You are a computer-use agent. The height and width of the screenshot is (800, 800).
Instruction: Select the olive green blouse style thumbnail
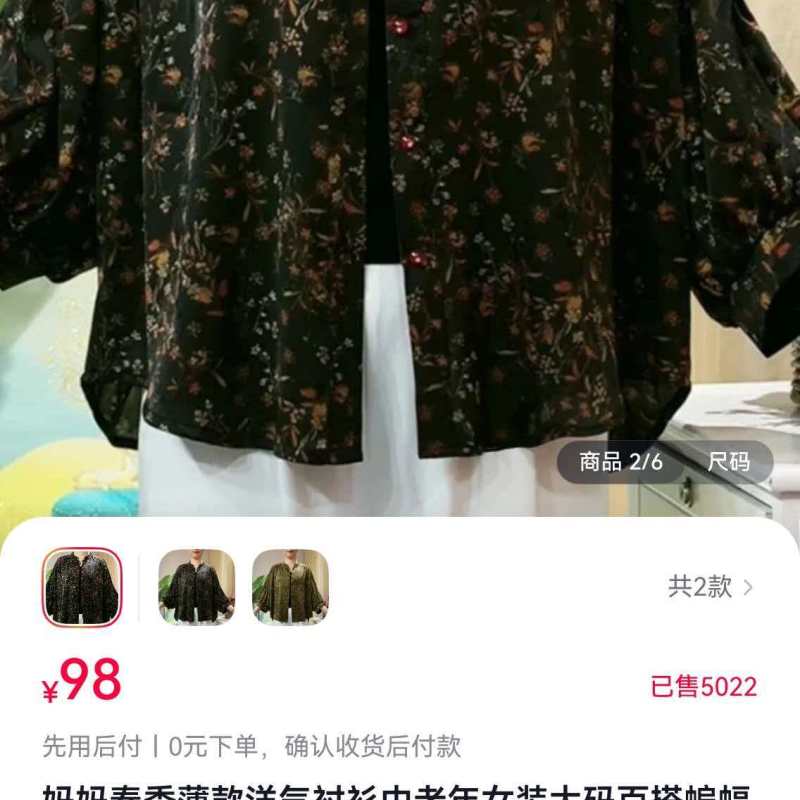point(290,587)
